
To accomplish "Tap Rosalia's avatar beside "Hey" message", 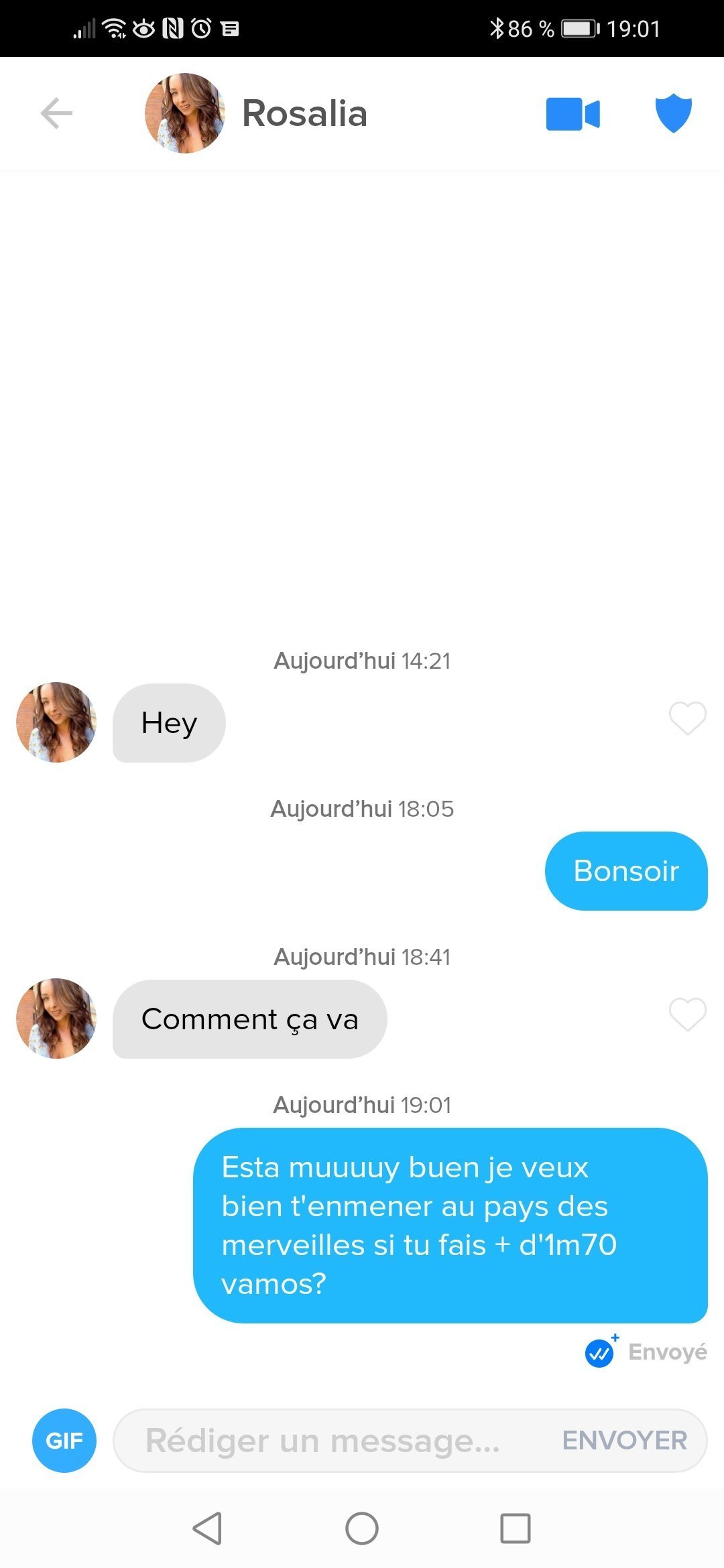I will 56,722.
